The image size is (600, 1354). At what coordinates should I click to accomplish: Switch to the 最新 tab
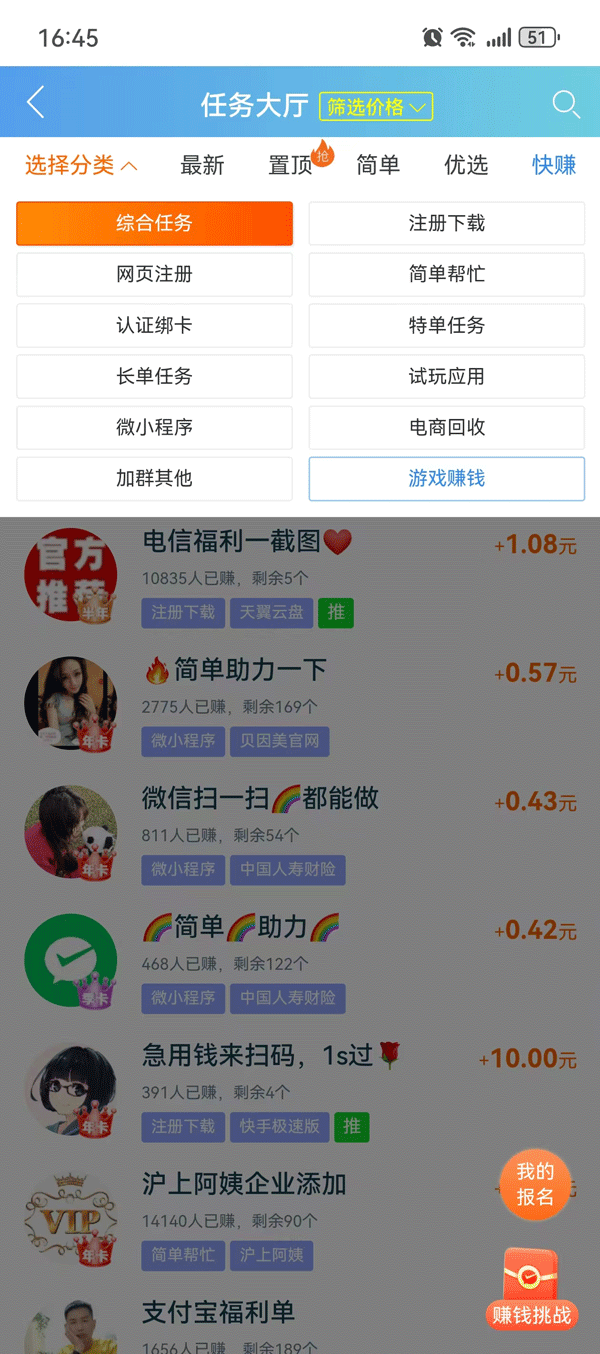tap(202, 165)
